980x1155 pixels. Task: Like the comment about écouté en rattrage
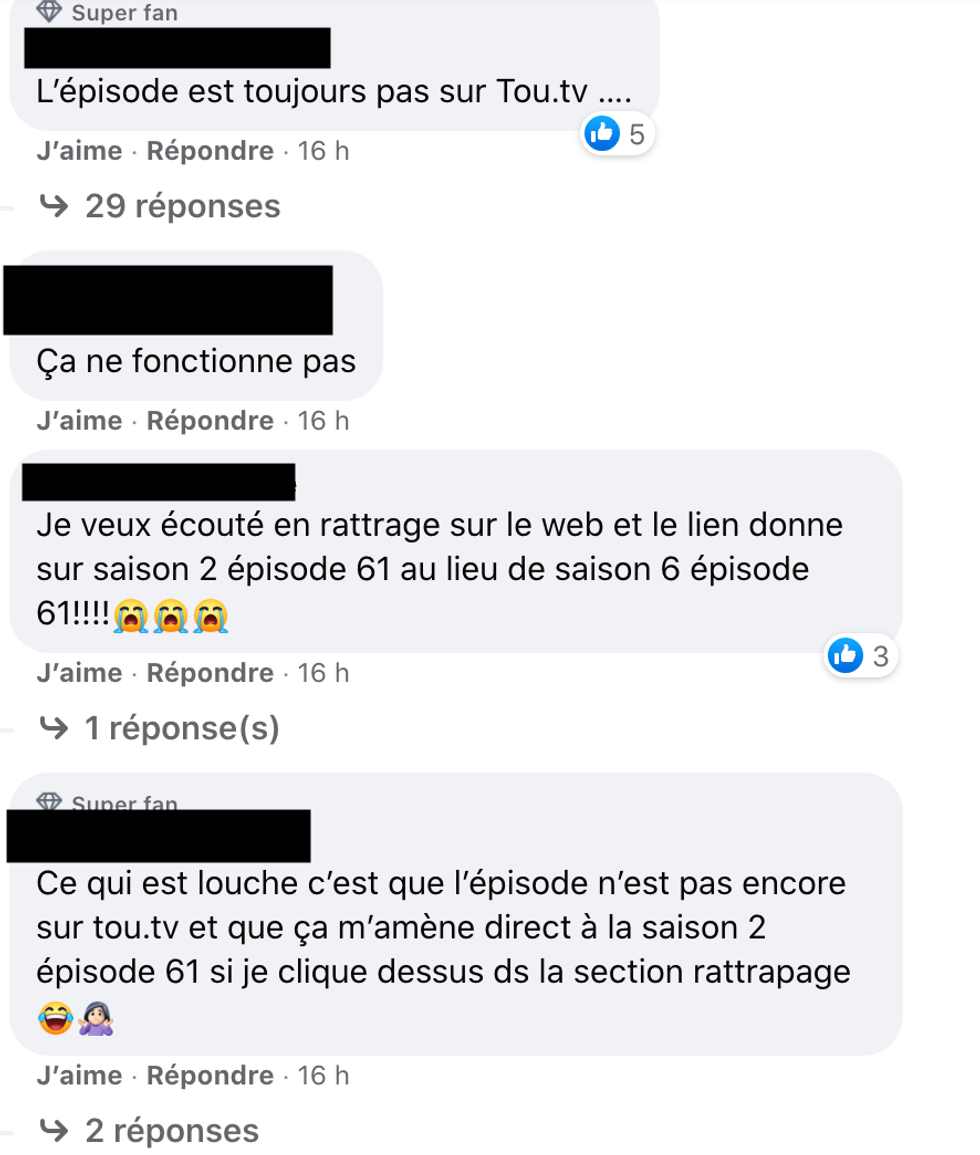pyautogui.click(x=78, y=674)
